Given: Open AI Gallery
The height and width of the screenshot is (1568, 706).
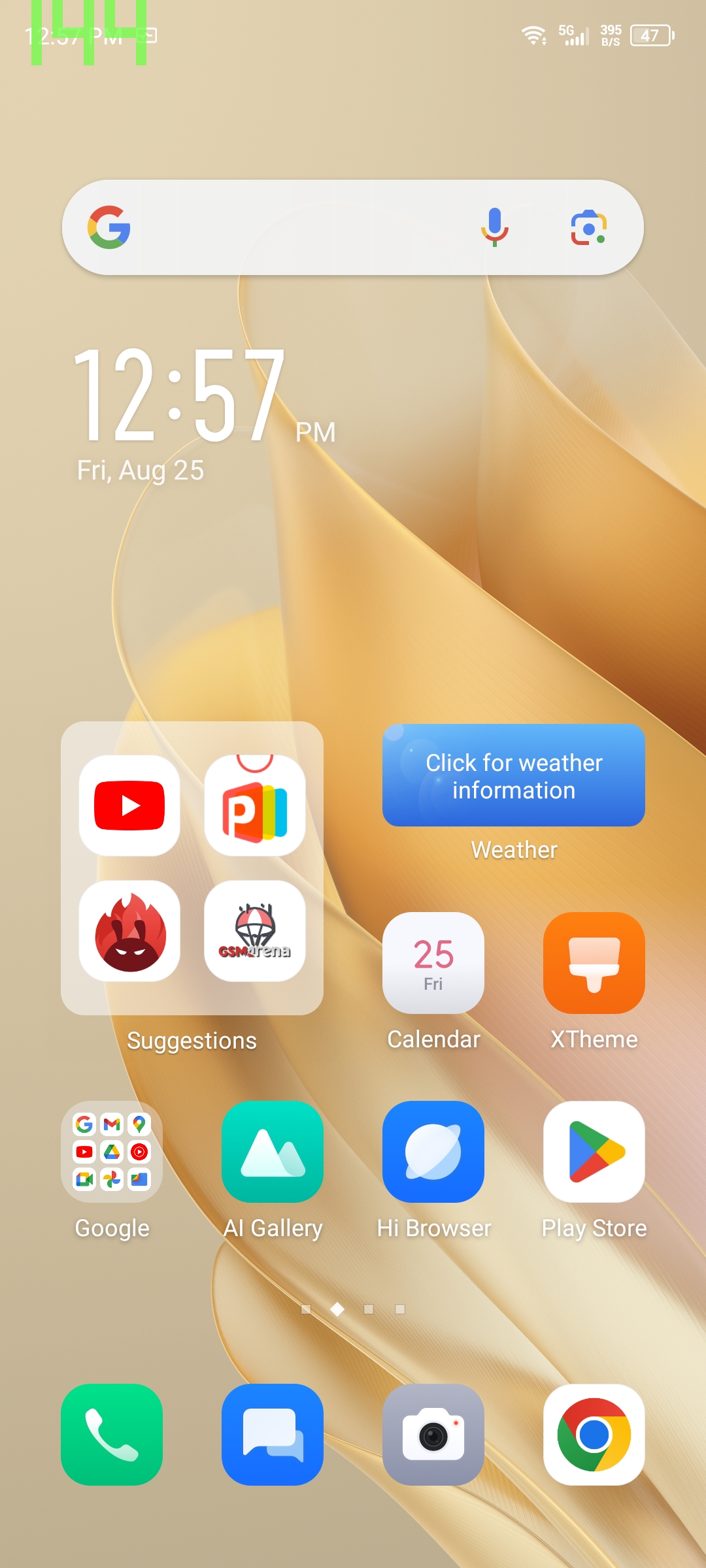Looking at the screenshot, I should coord(273,1152).
